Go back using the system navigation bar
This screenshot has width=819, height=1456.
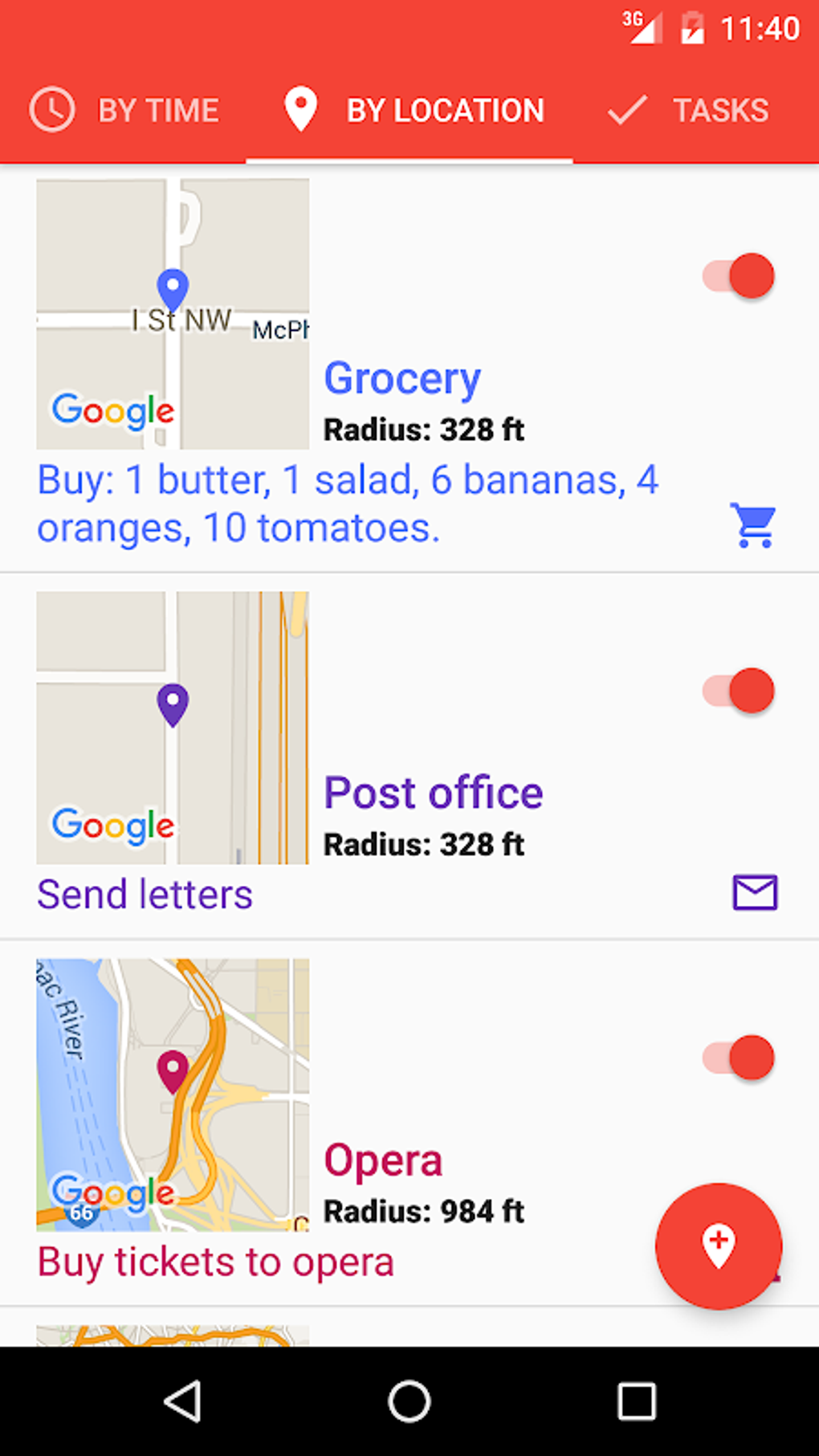tap(182, 1401)
